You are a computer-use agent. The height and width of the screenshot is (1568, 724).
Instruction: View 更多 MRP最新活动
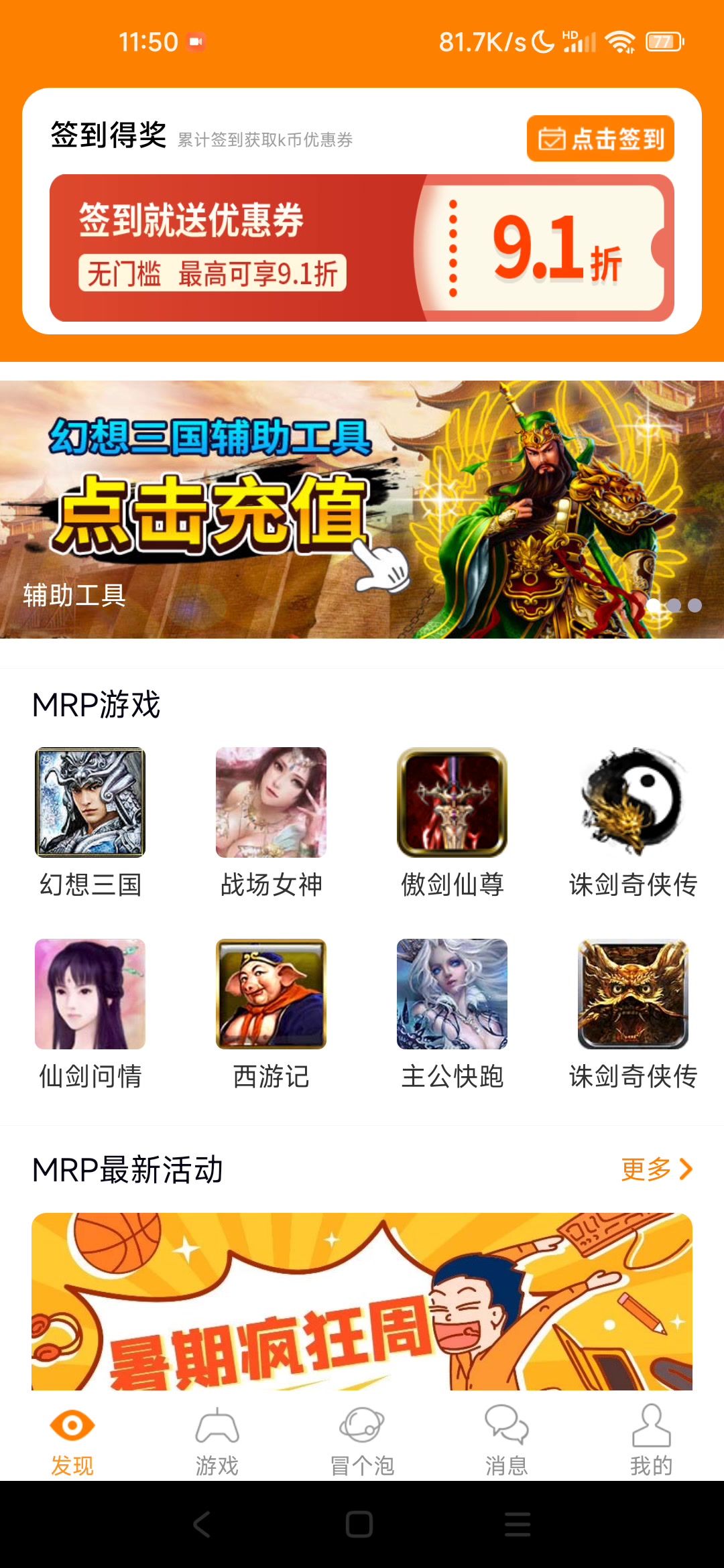click(x=656, y=1169)
